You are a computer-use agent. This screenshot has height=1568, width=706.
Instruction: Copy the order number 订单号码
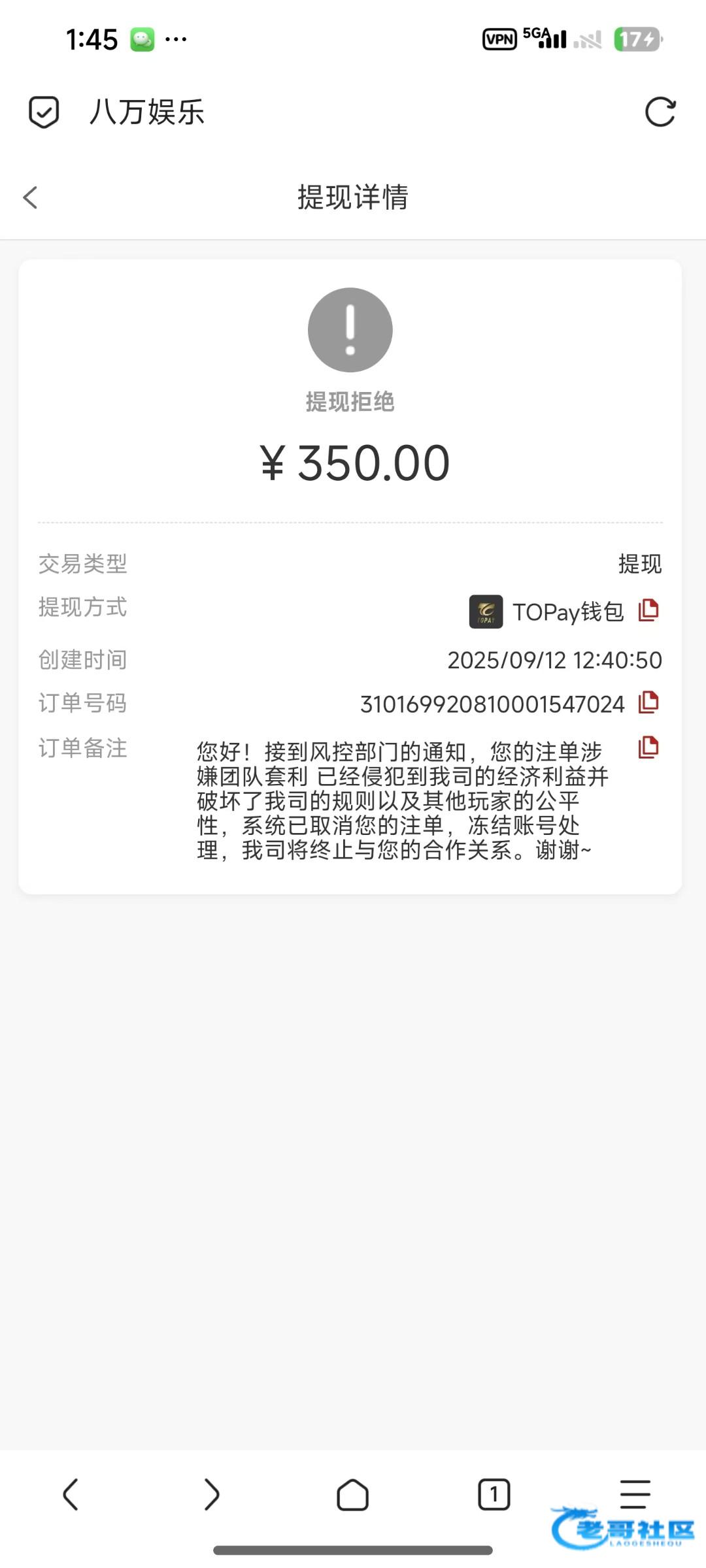click(x=648, y=702)
